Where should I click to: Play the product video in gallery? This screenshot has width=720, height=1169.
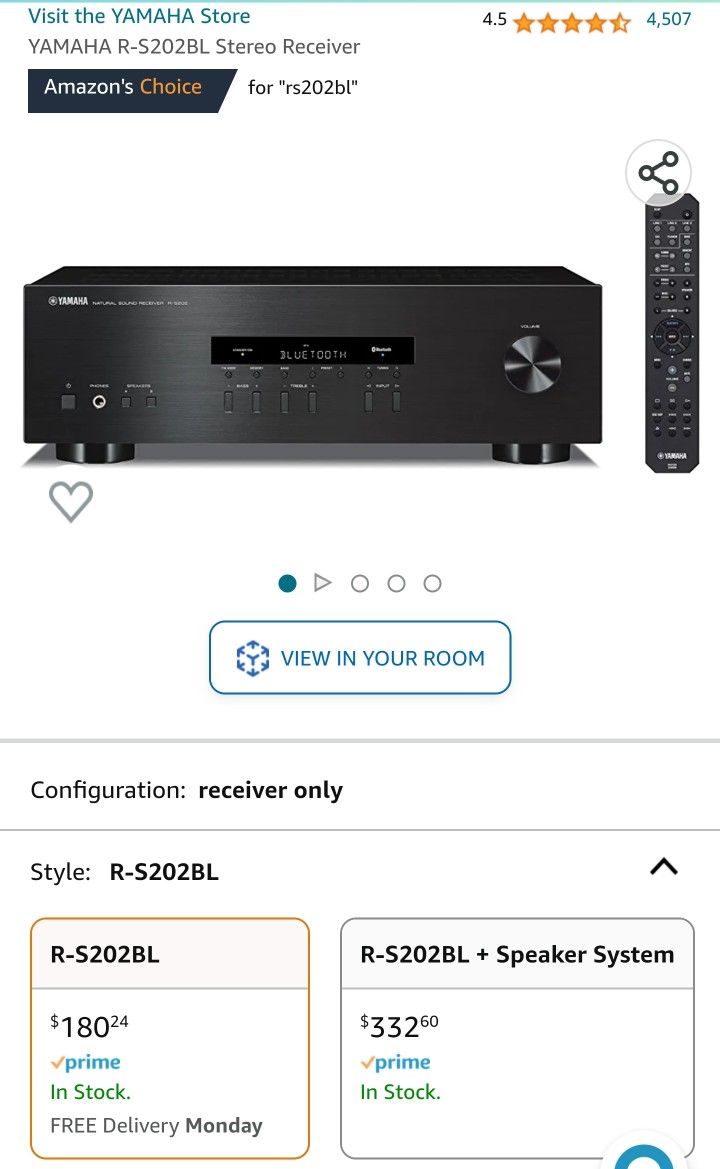323,582
